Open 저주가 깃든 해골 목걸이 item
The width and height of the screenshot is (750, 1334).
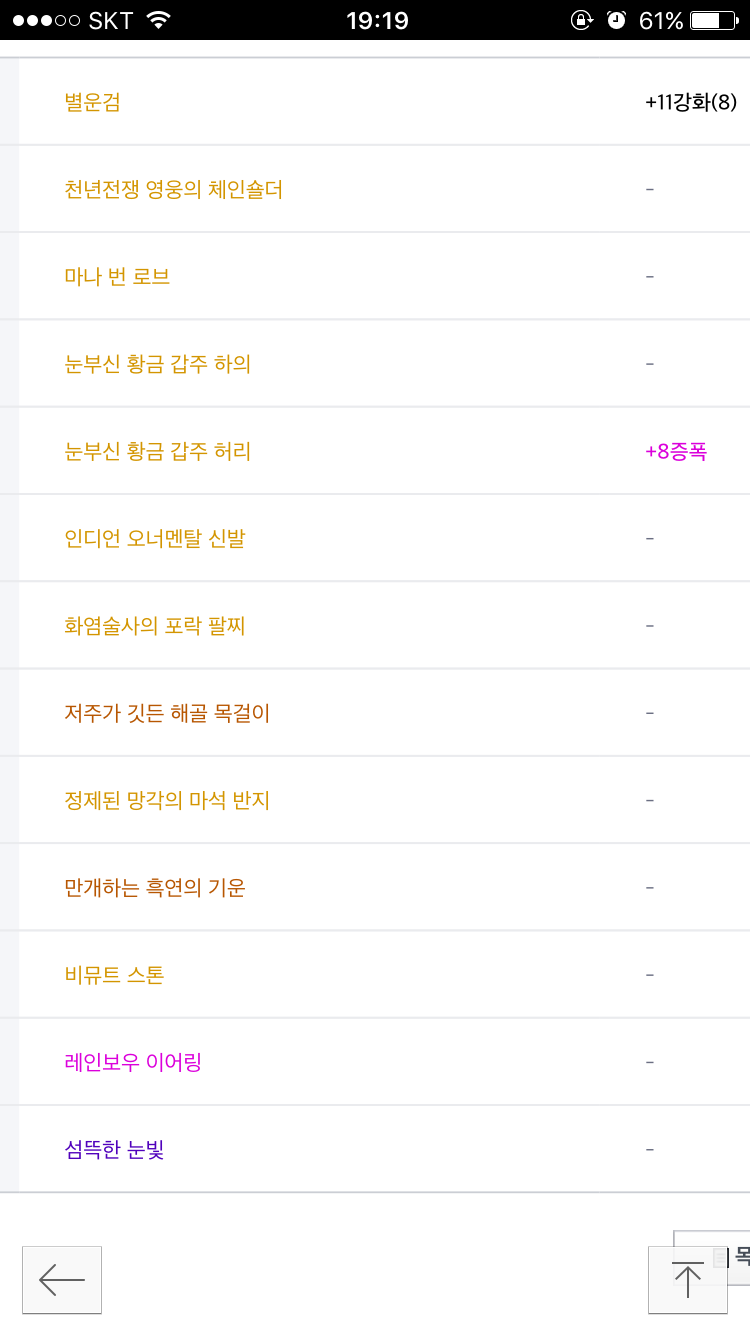(x=167, y=713)
